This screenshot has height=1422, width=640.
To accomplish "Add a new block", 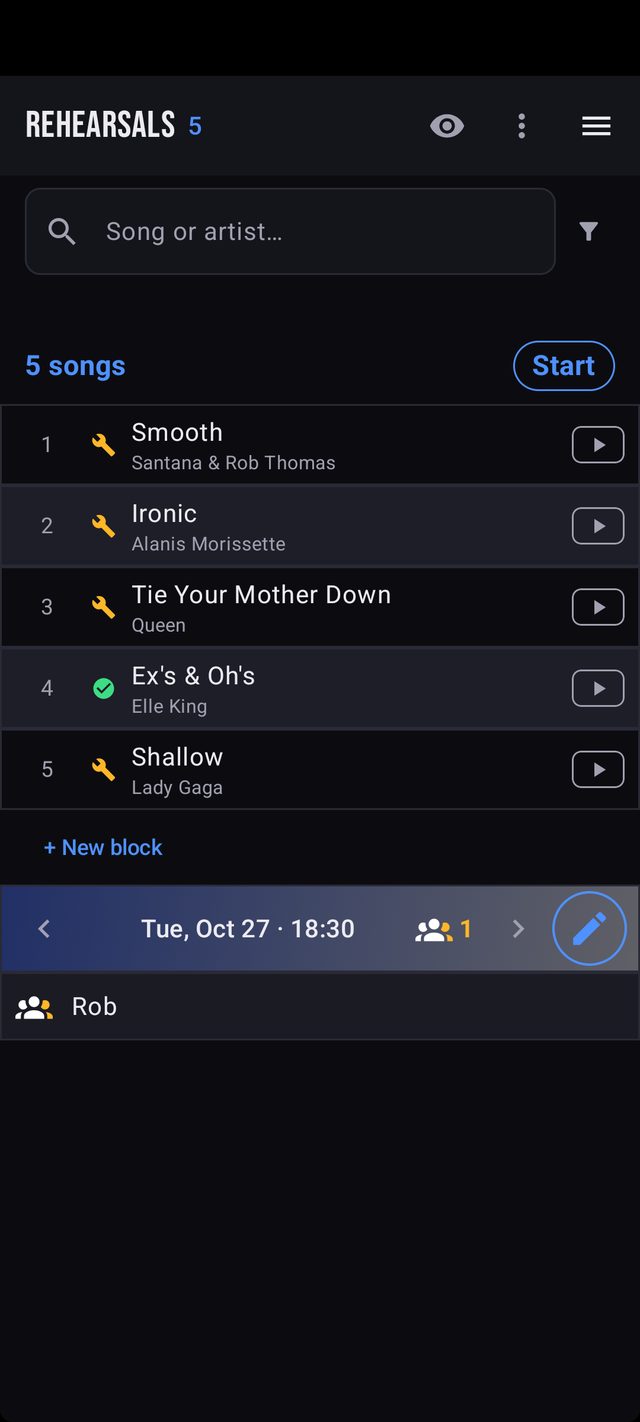I will pos(103,847).
